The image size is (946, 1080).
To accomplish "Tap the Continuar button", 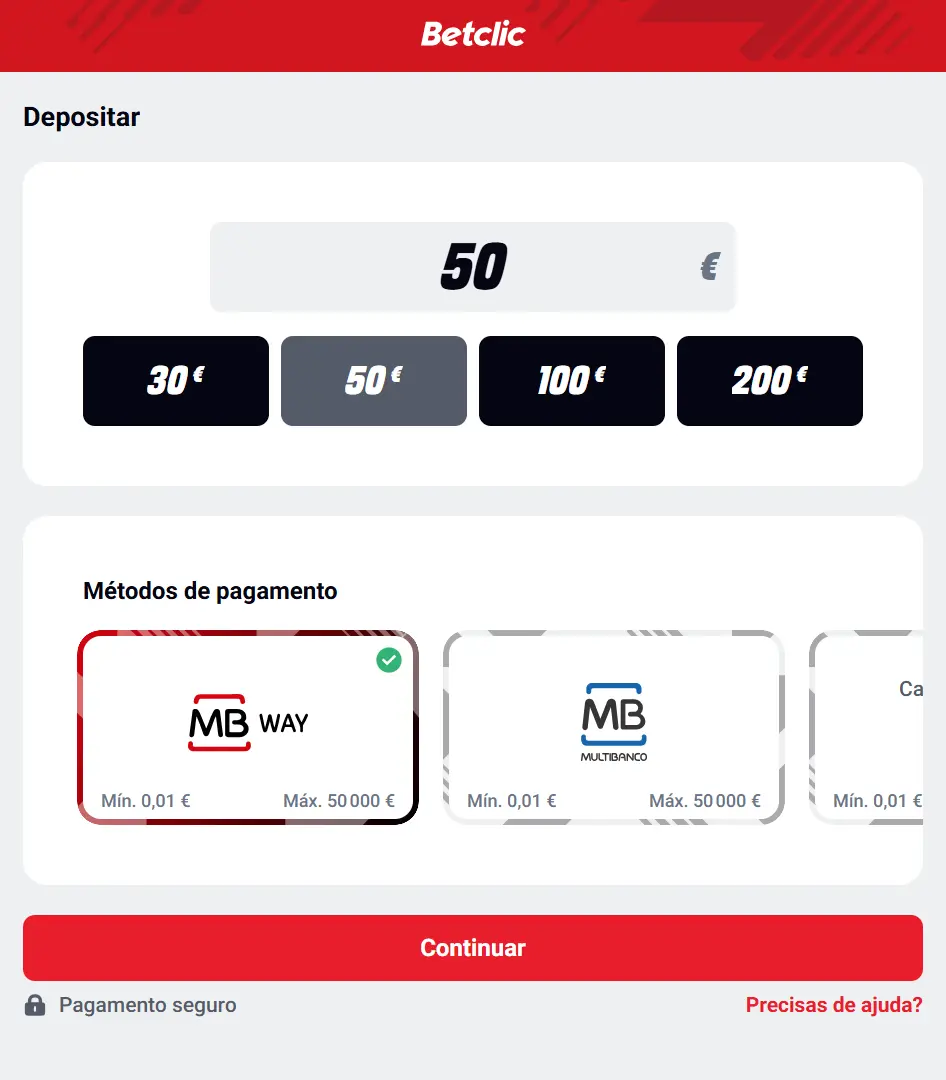I will click(x=473, y=948).
